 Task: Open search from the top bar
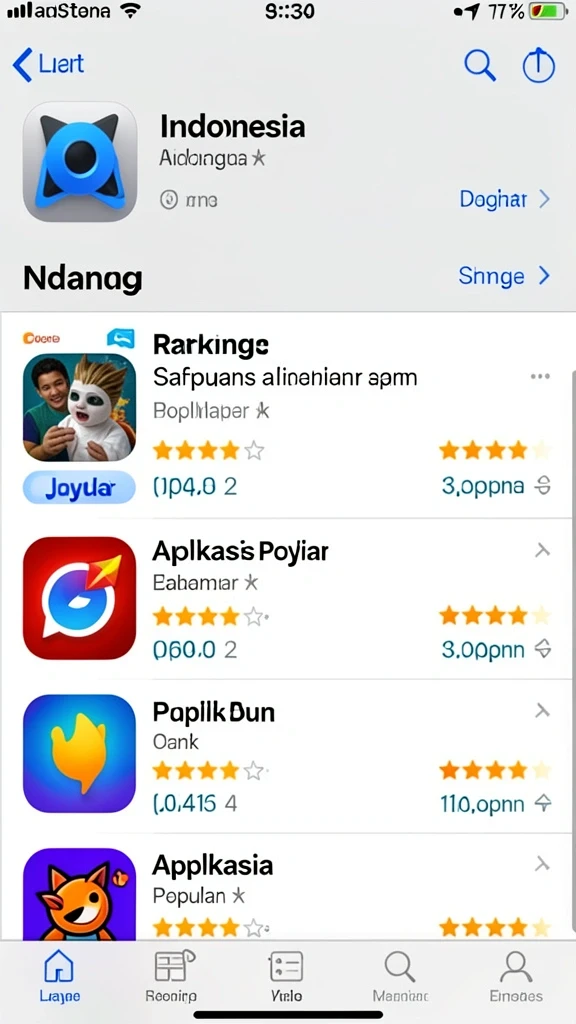pyautogui.click(x=479, y=65)
